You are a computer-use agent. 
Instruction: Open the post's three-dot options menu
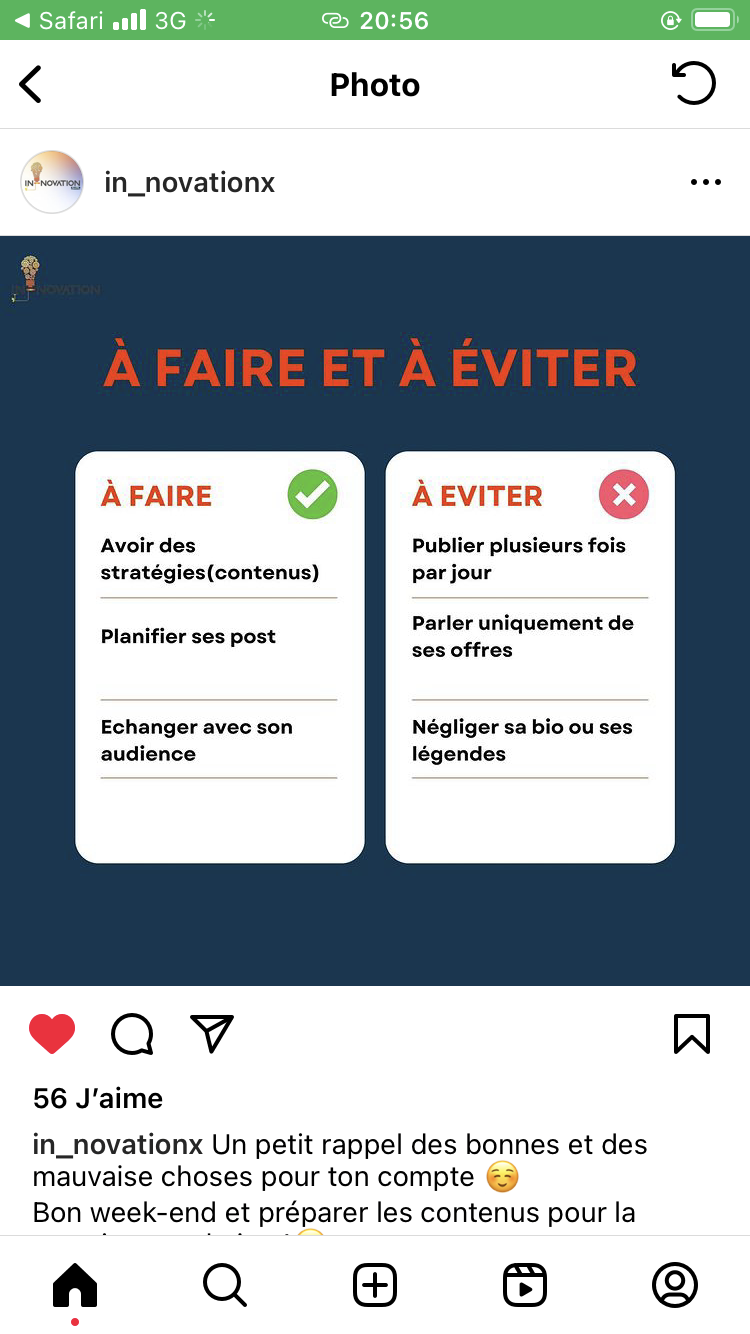click(705, 183)
